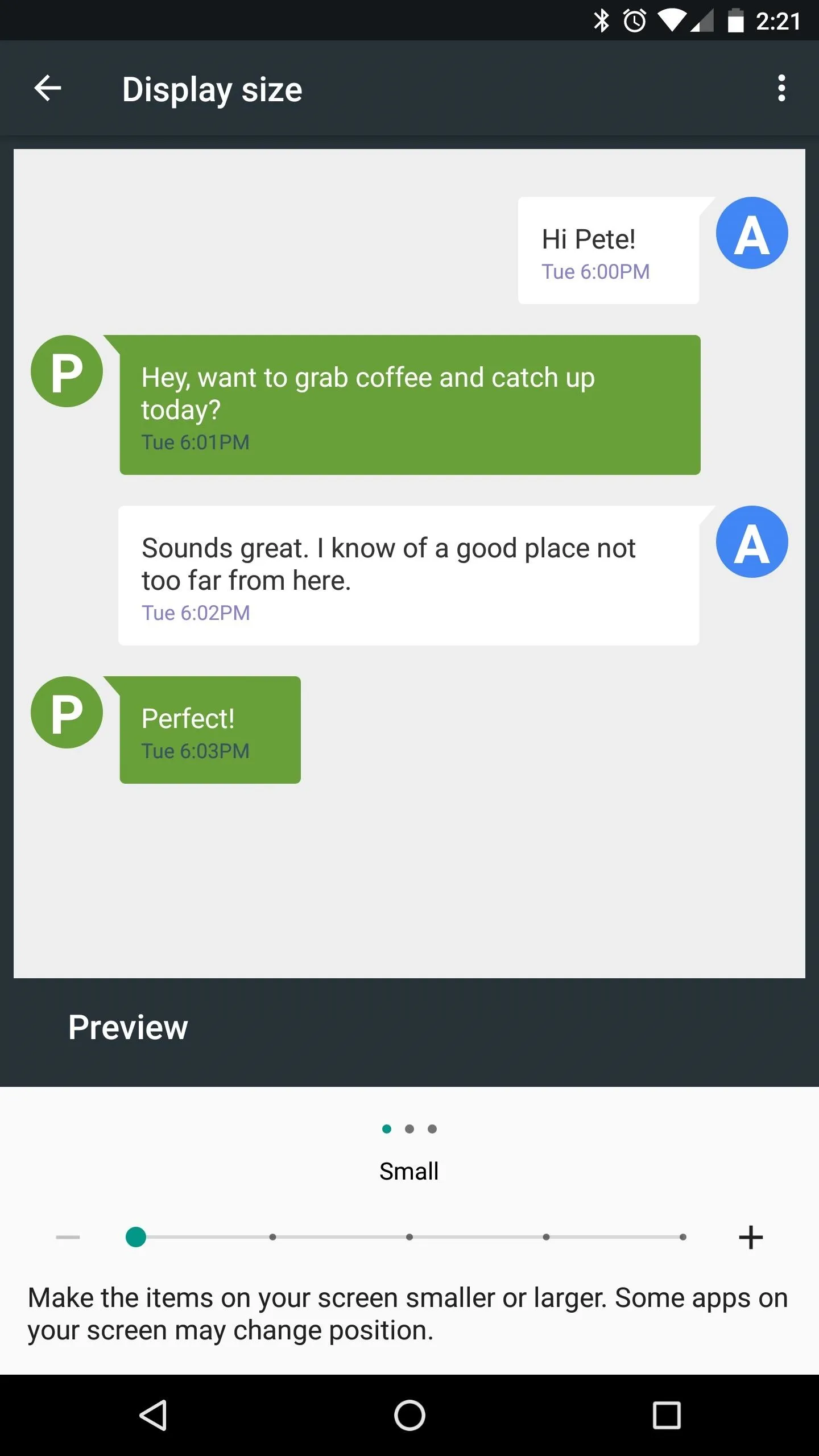The width and height of the screenshot is (819, 1456).
Task: Select the middle stop on the size slider
Action: [x=409, y=1237]
